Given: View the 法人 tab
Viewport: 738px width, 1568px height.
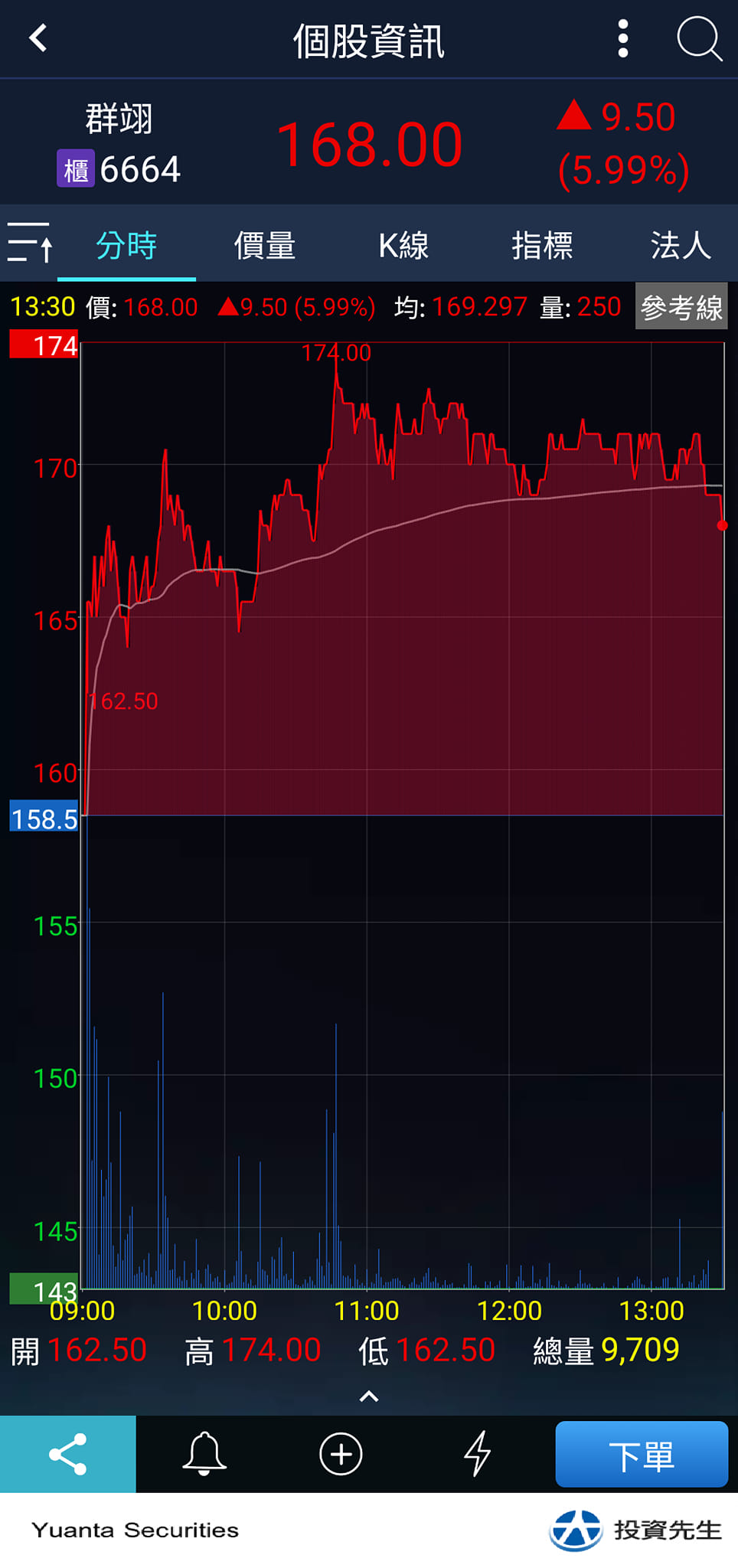Looking at the screenshot, I should coord(681,246).
